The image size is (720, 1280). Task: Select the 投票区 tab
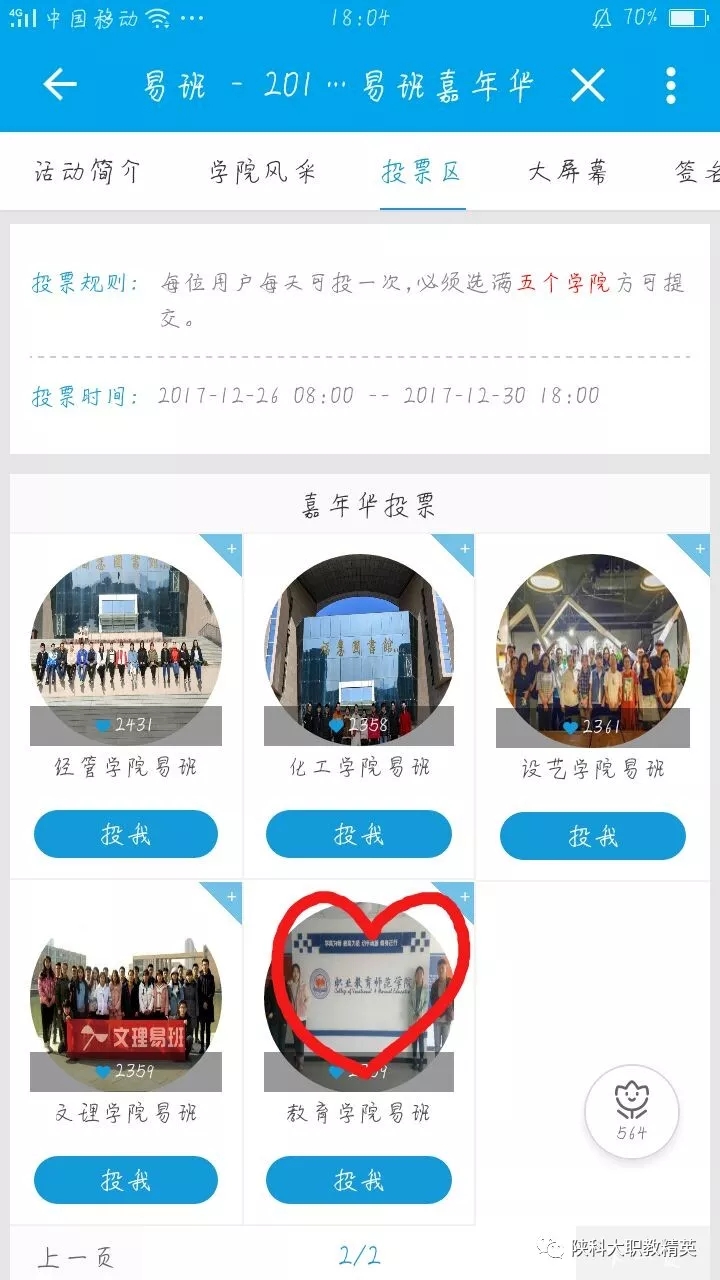[x=422, y=171]
